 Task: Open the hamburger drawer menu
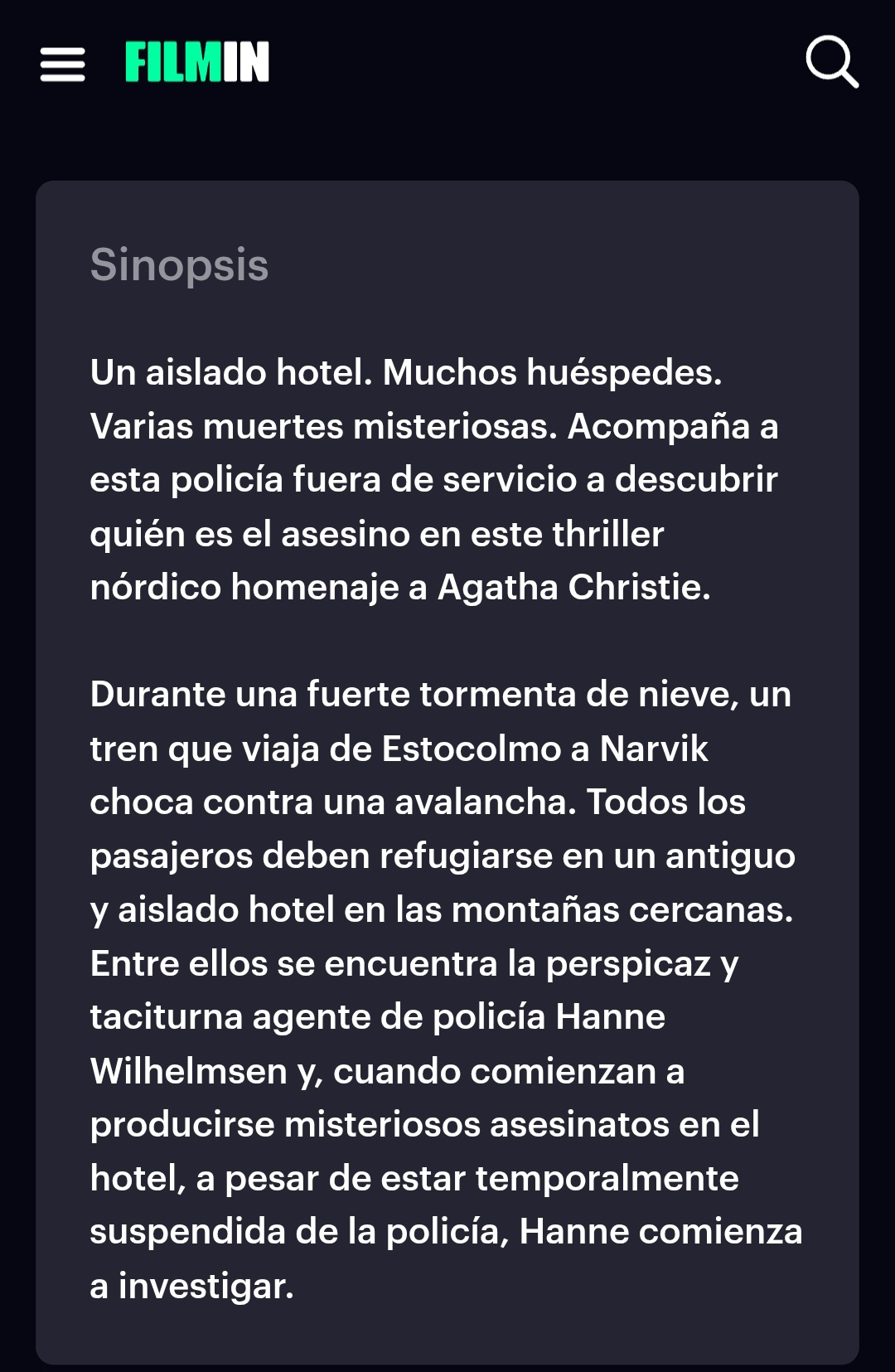point(62,64)
